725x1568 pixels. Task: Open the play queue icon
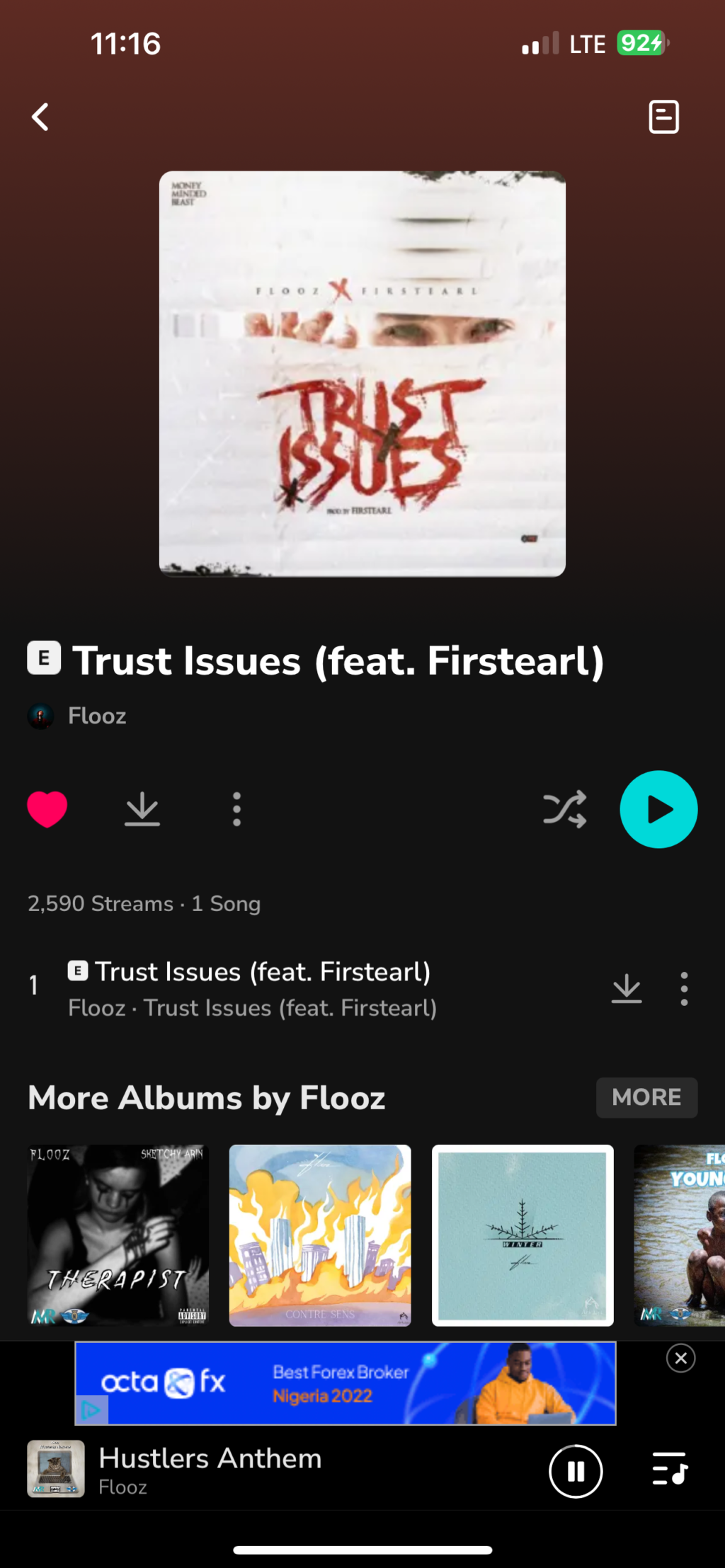669,1471
